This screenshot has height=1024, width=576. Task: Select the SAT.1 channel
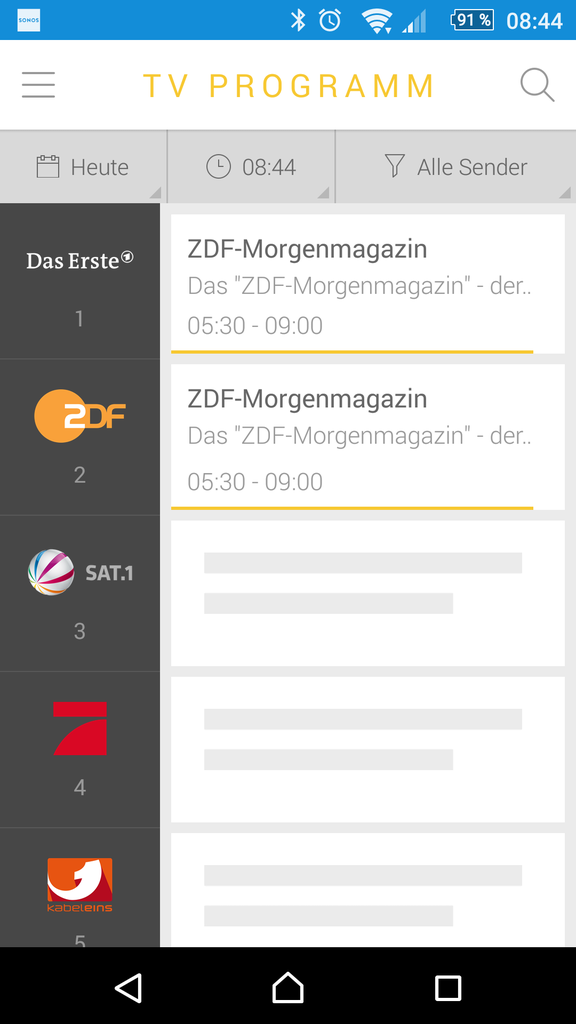tap(80, 593)
